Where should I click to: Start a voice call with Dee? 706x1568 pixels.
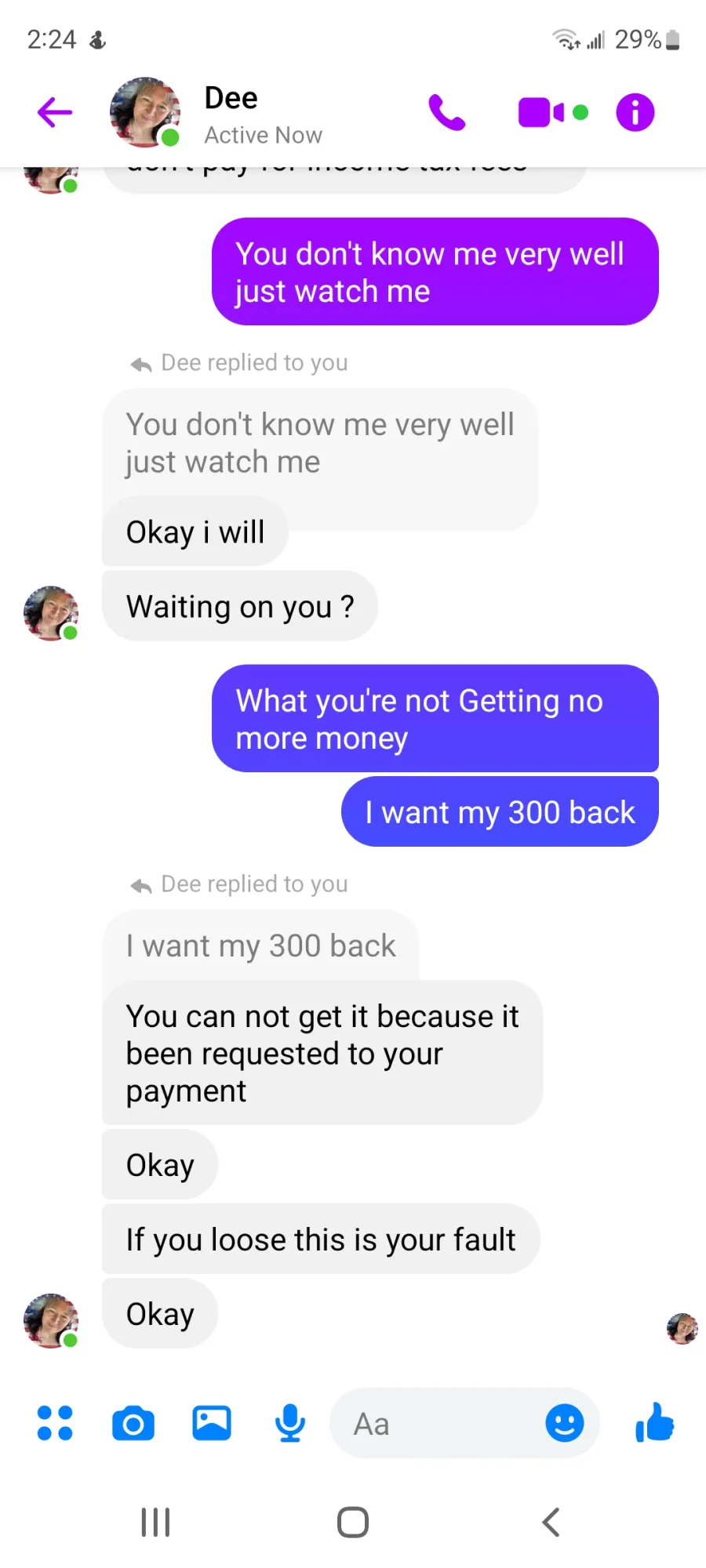pos(447,112)
